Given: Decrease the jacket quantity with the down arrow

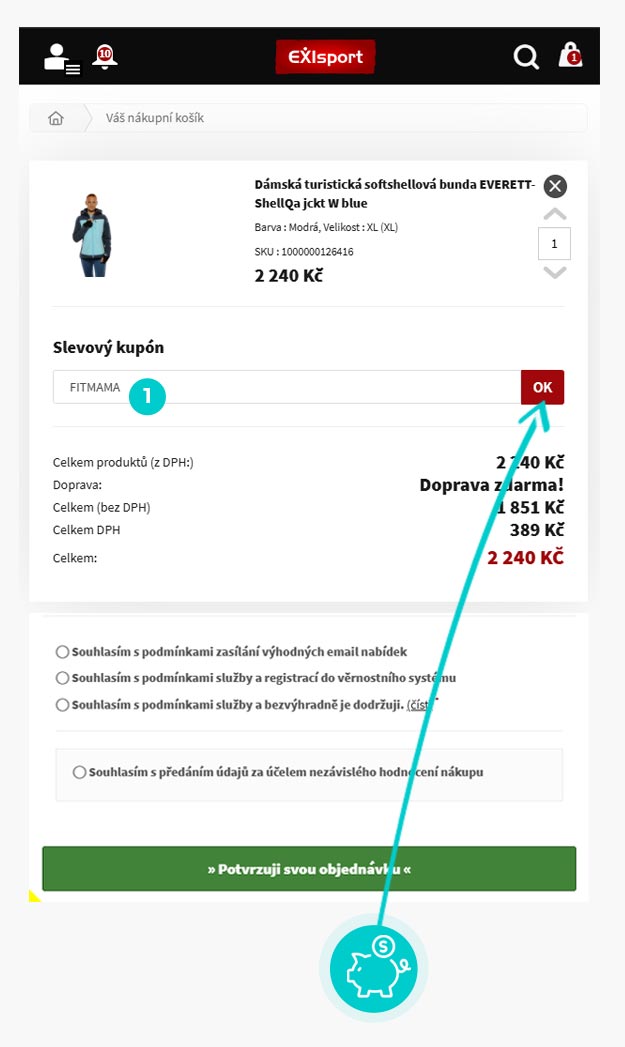Looking at the screenshot, I should click(x=554, y=272).
